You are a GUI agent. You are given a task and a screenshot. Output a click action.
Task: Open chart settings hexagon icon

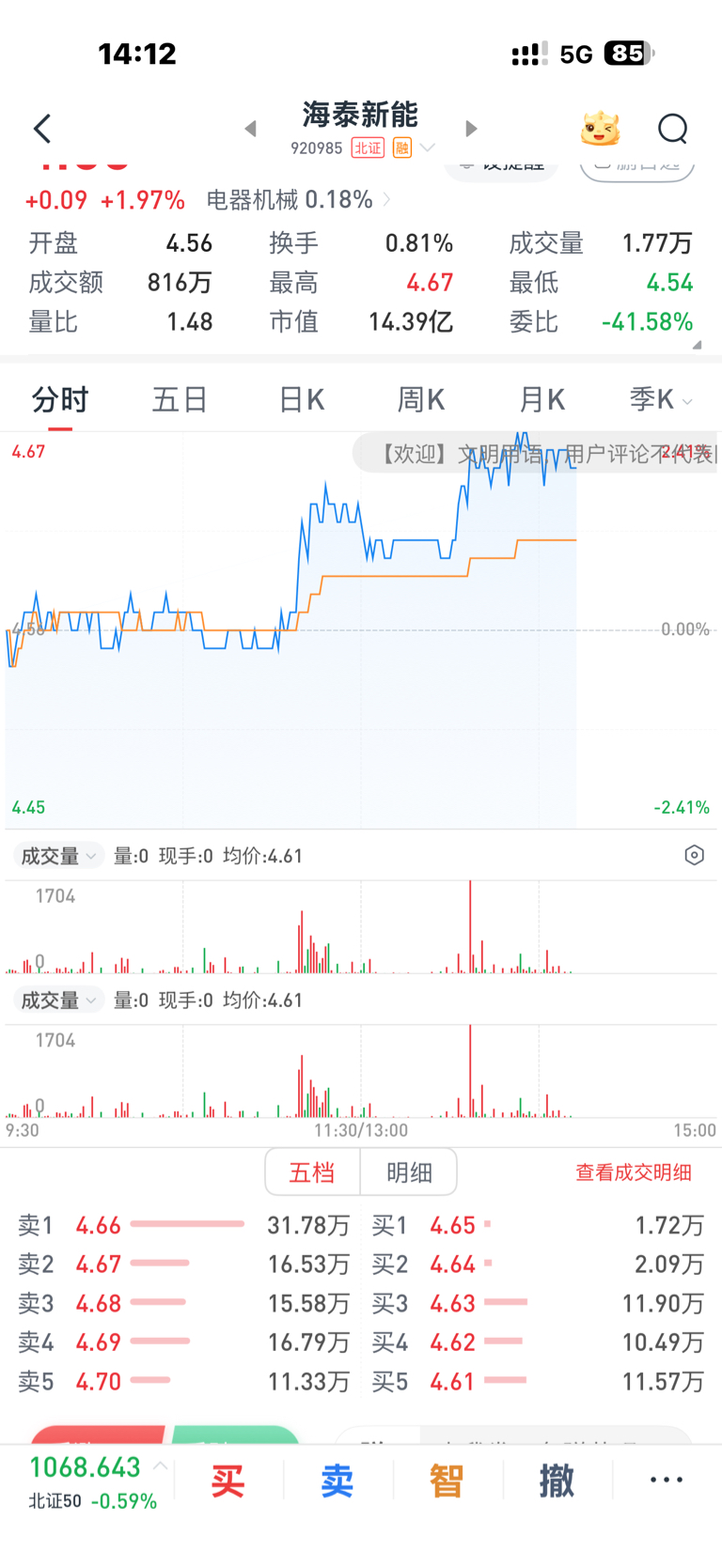[x=694, y=855]
